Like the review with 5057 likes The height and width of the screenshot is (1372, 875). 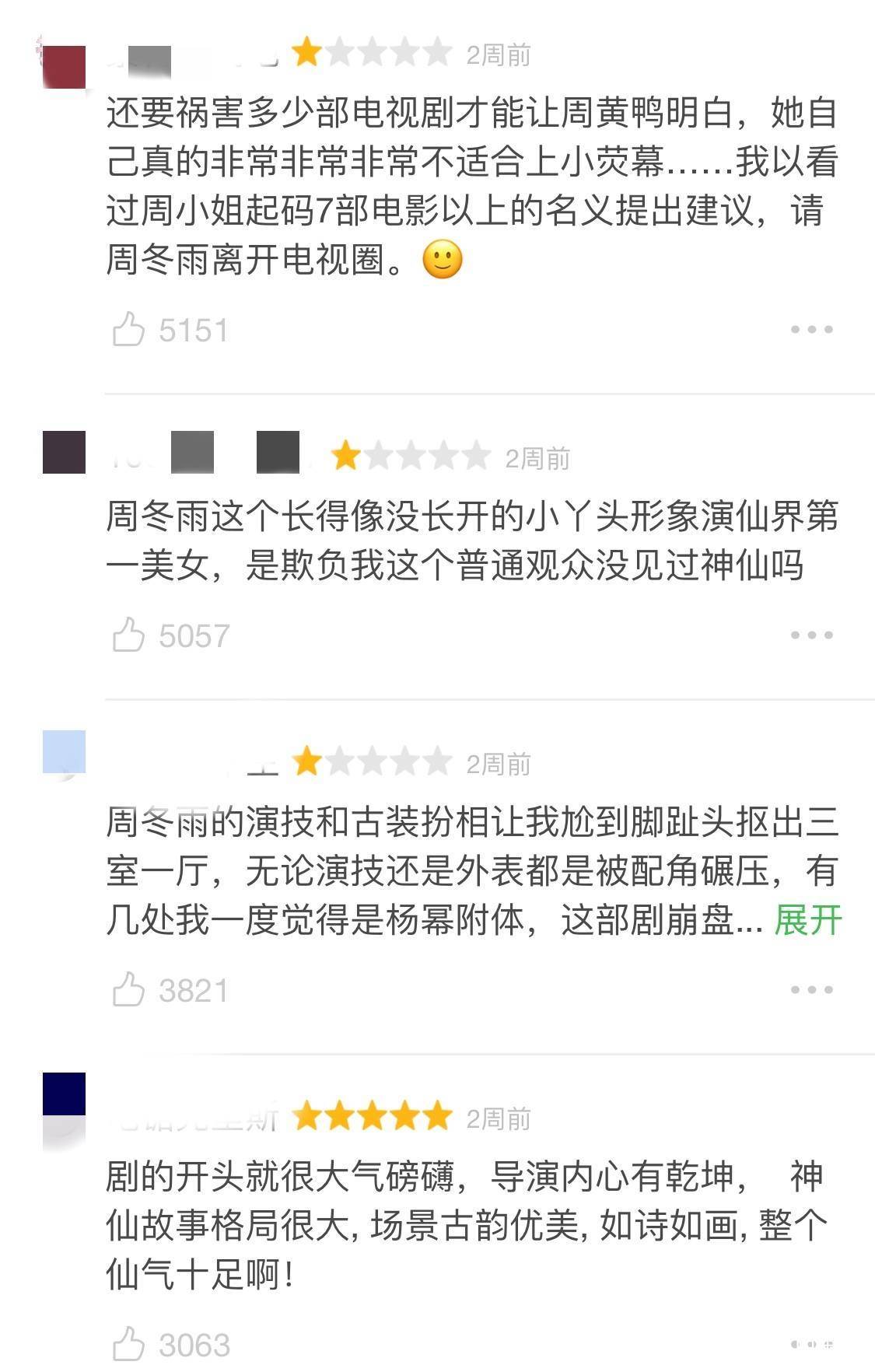[129, 635]
